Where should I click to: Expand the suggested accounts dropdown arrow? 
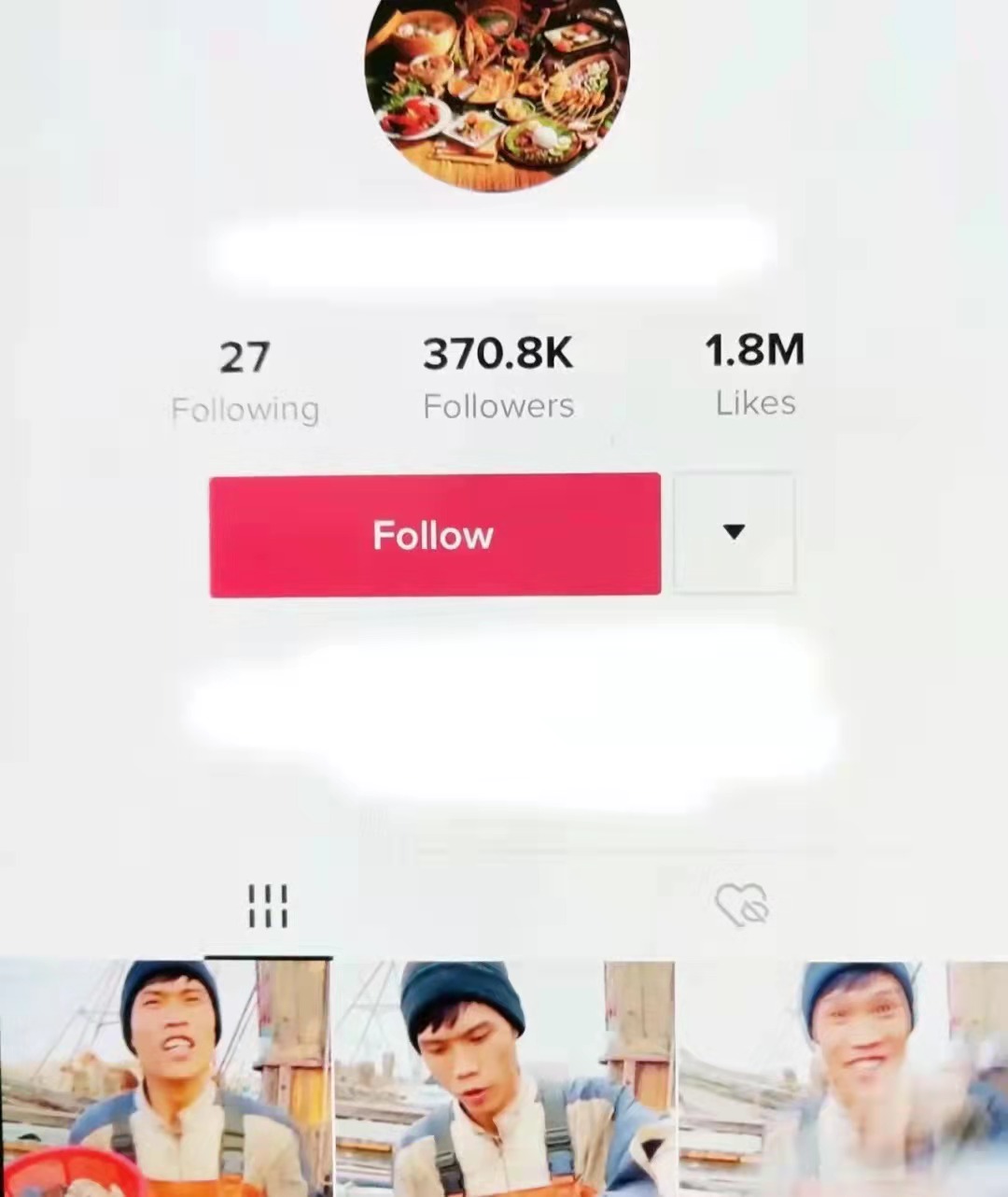pyautogui.click(x=734, y=532)
